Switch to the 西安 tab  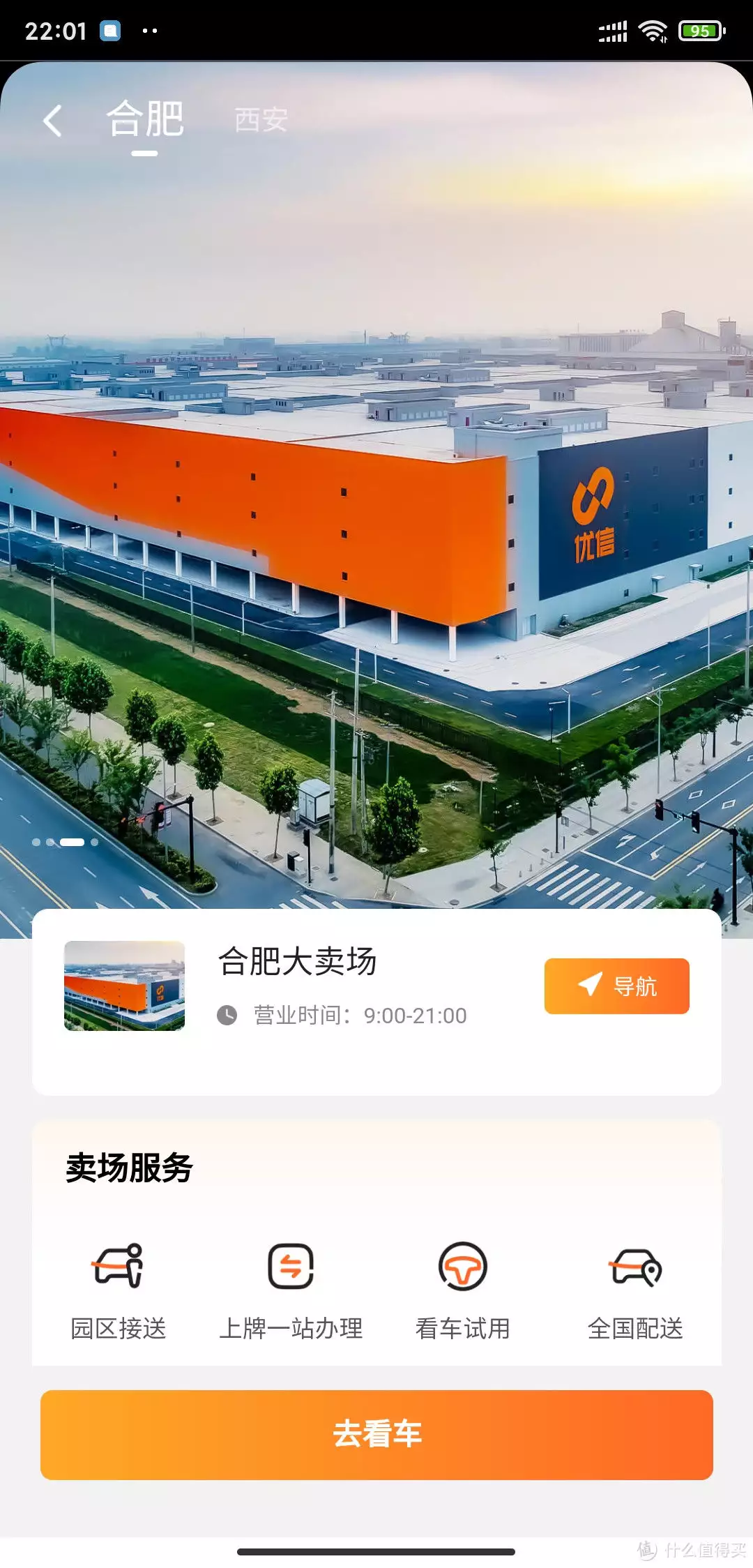click(261, 120)
